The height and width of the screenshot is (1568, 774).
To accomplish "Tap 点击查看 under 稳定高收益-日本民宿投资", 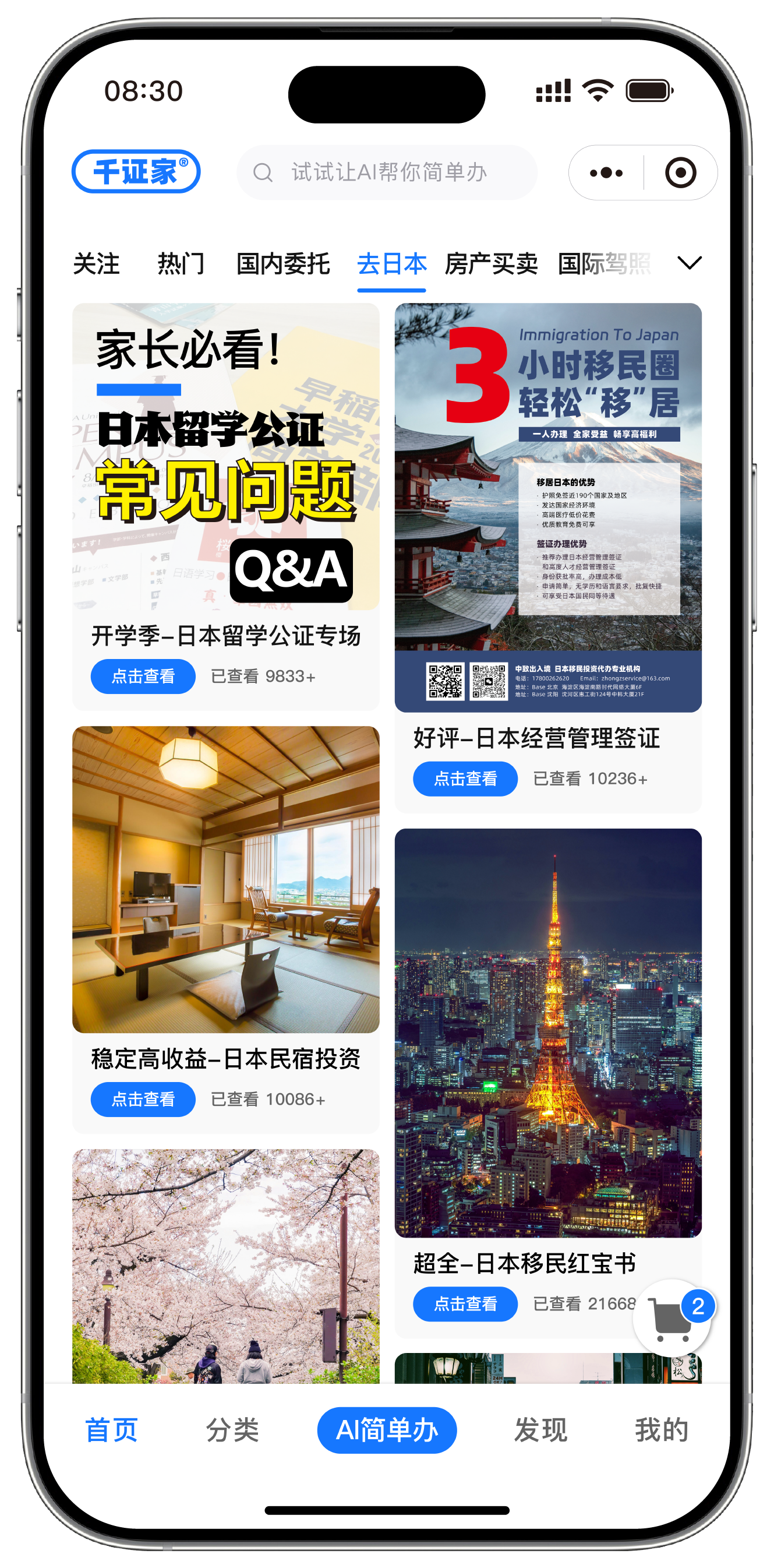I will point(143,1100).
